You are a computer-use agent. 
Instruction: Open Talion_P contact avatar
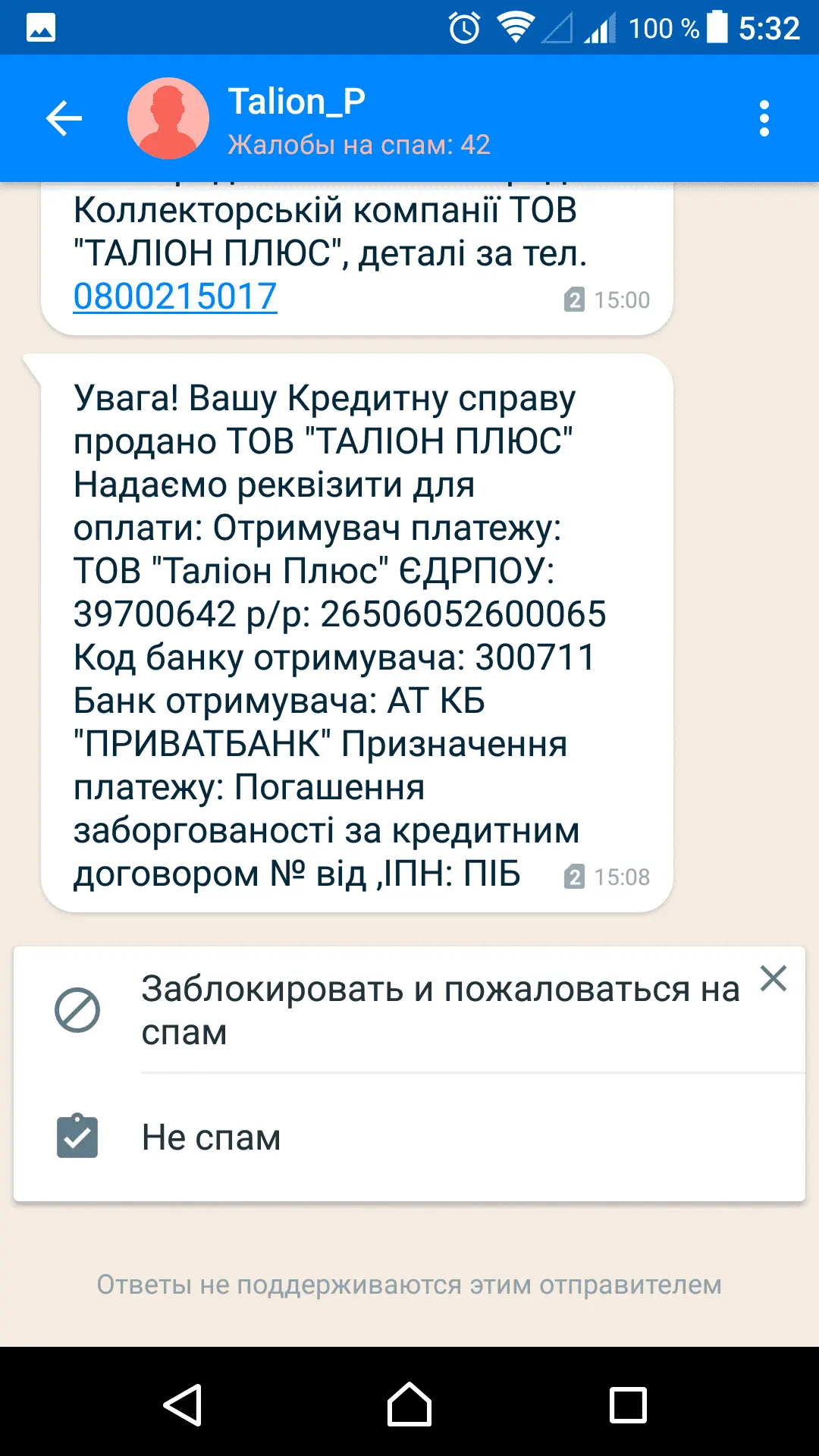168,118
